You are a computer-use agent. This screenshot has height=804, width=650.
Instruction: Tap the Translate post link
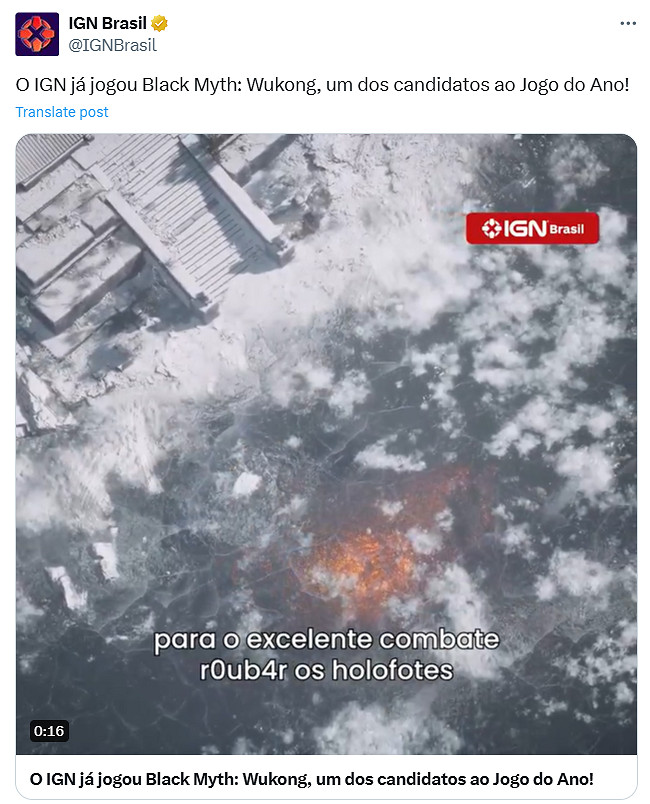point(62,112)
